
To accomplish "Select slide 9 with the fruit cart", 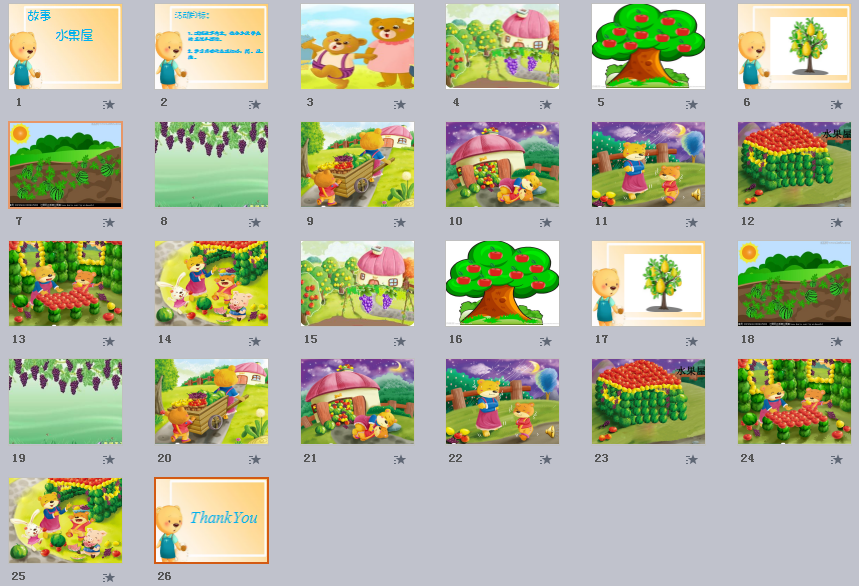I will click(x=357, y=165).
